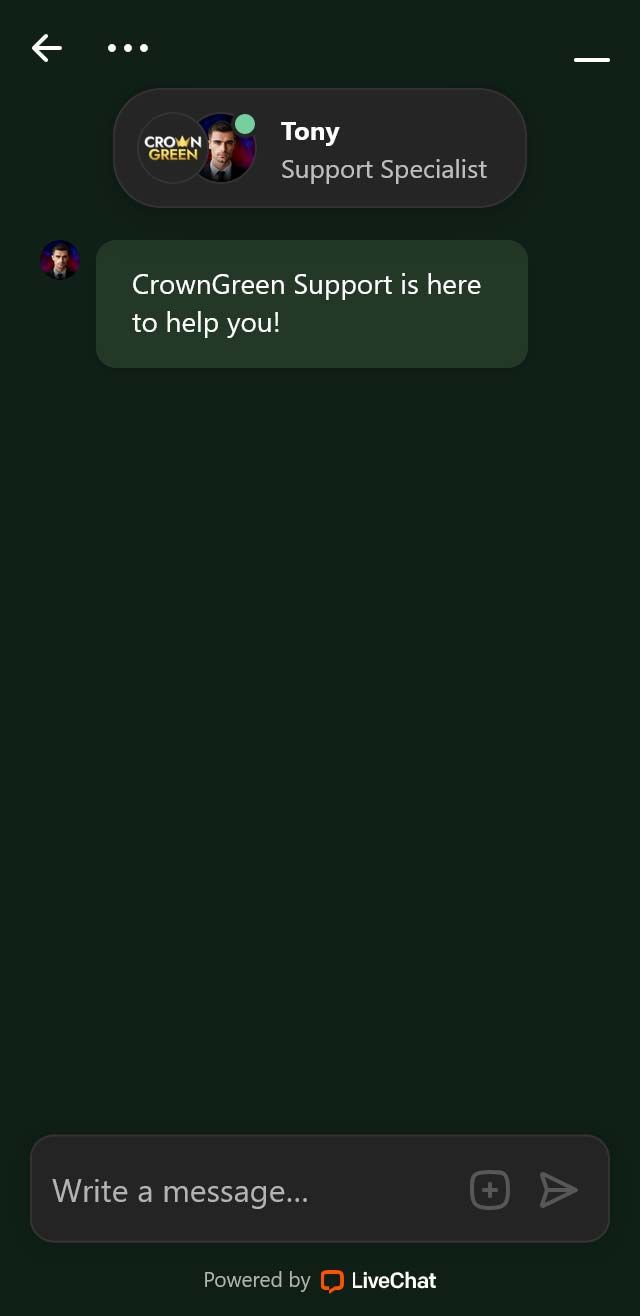640x1316 pixels.
Task: Open the three-dot options menu
Action: [x=128, y=48]
